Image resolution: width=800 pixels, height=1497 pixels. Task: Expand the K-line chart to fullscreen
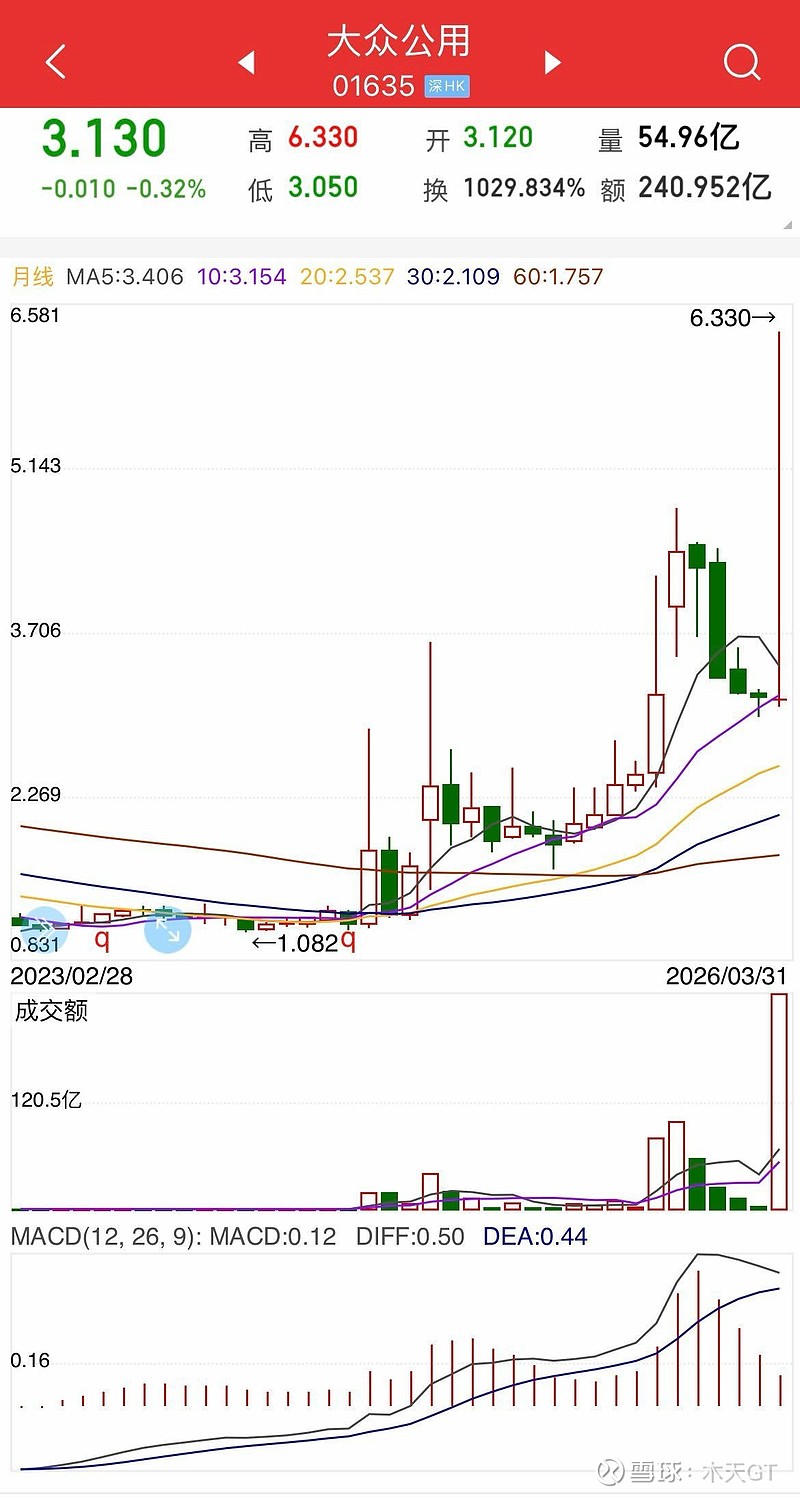click(167, 931)
